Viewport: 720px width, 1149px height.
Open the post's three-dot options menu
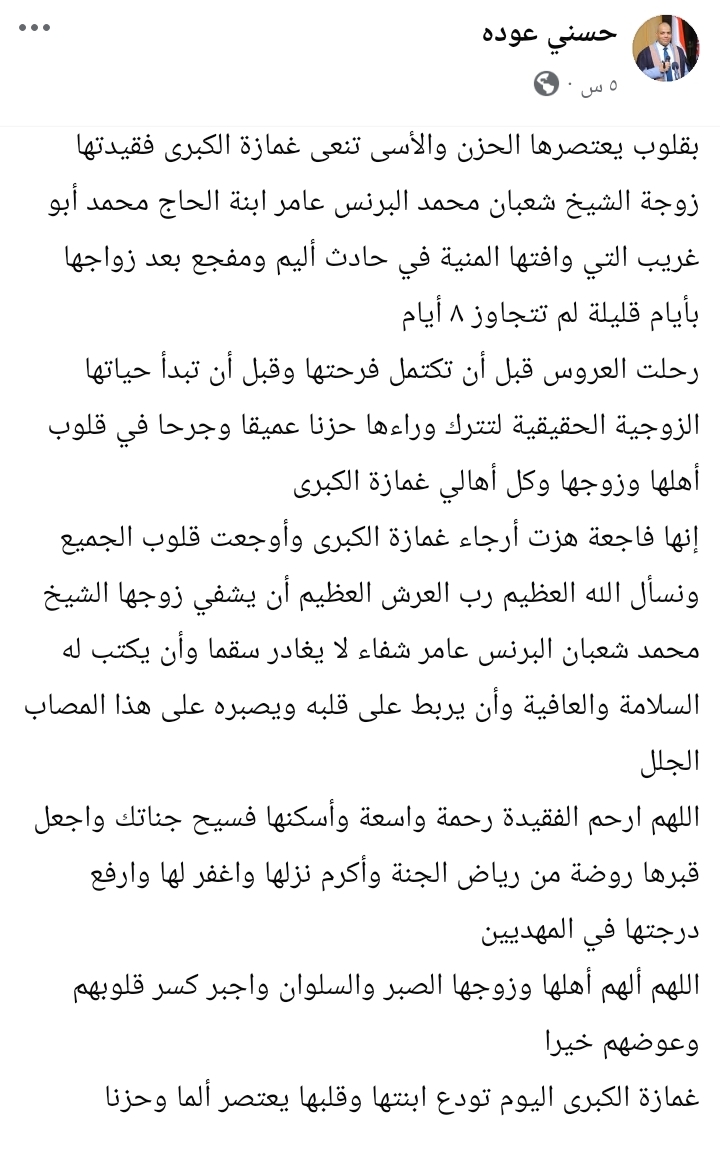pyautogui.click(x=34, y=29)
